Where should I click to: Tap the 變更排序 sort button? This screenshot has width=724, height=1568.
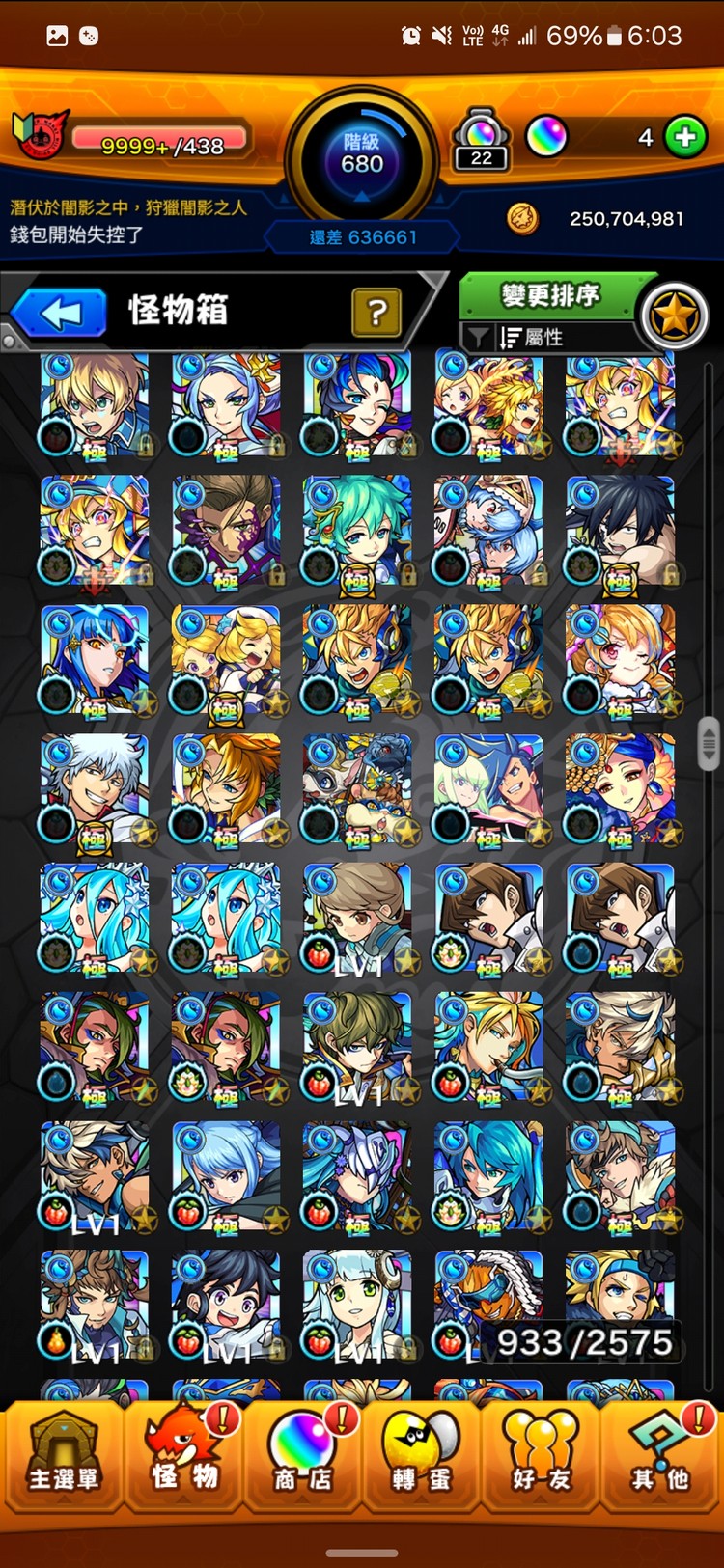(x=550, y=295)
